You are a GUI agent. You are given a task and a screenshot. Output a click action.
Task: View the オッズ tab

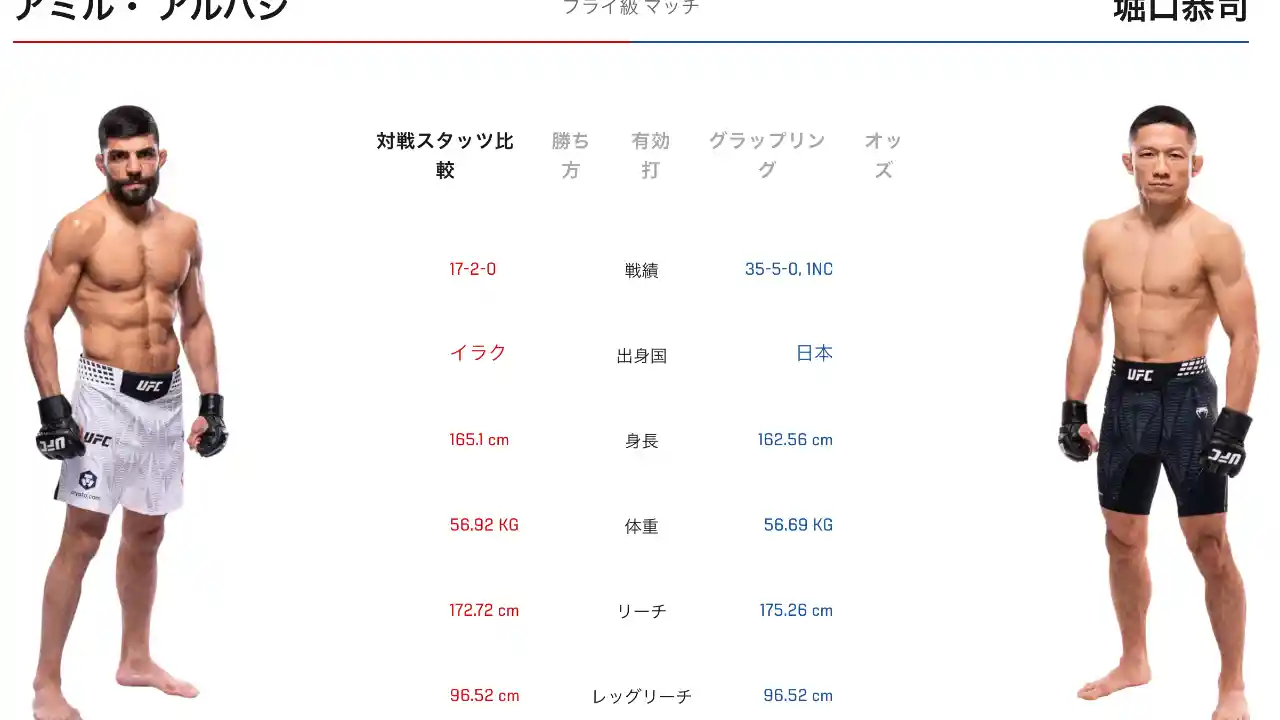pyautogui.click(x=883, y=155)
